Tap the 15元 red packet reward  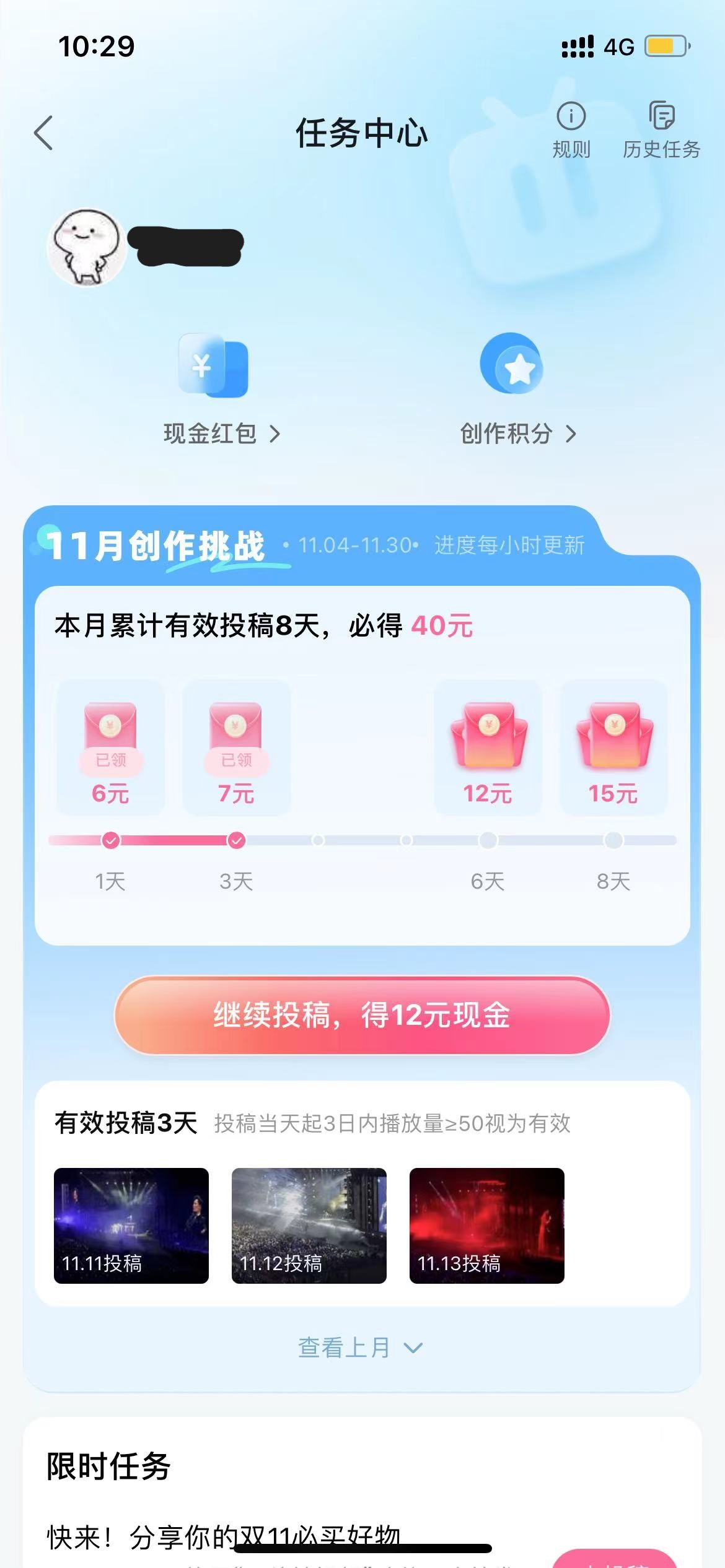[x=613, y=748]
